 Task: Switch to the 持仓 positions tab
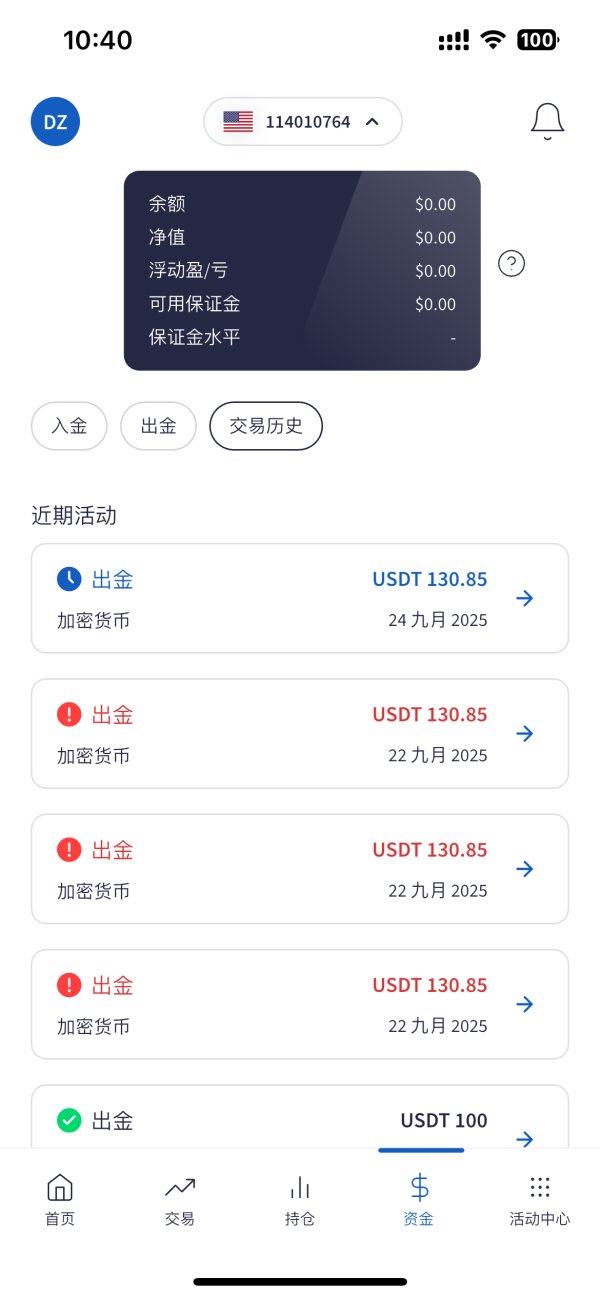(300, 1200)
